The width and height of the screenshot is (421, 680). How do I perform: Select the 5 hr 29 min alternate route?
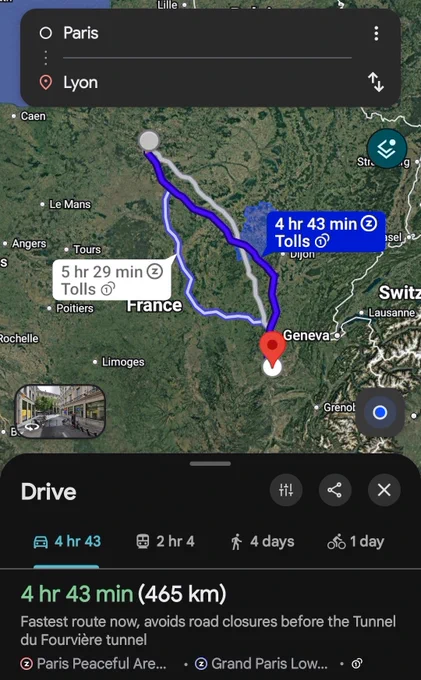(x=112, y=280)
